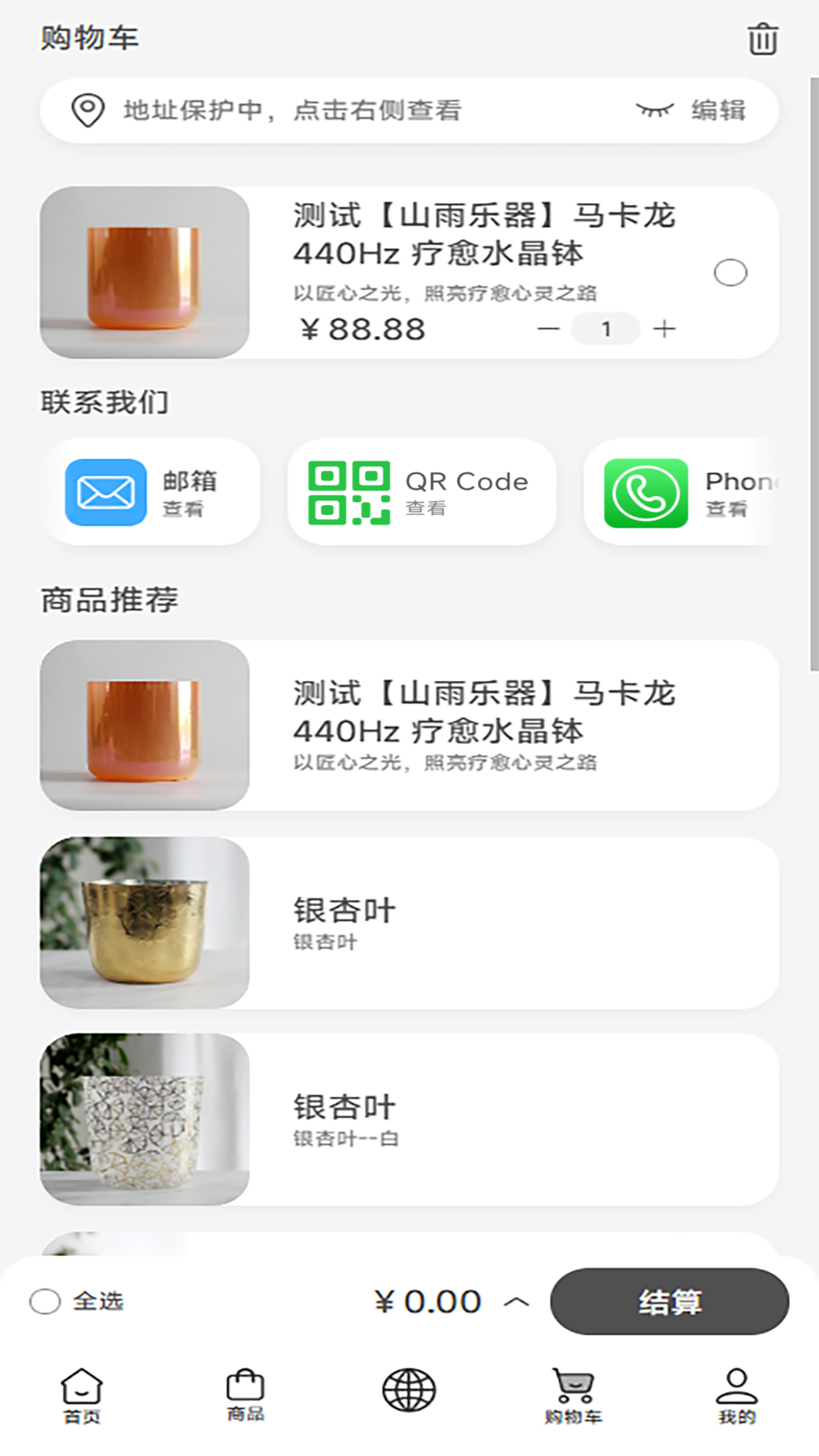Viewport: 819px width, 1456px height.
Task: Open the Phone contact card
Action: click(682, 492)
